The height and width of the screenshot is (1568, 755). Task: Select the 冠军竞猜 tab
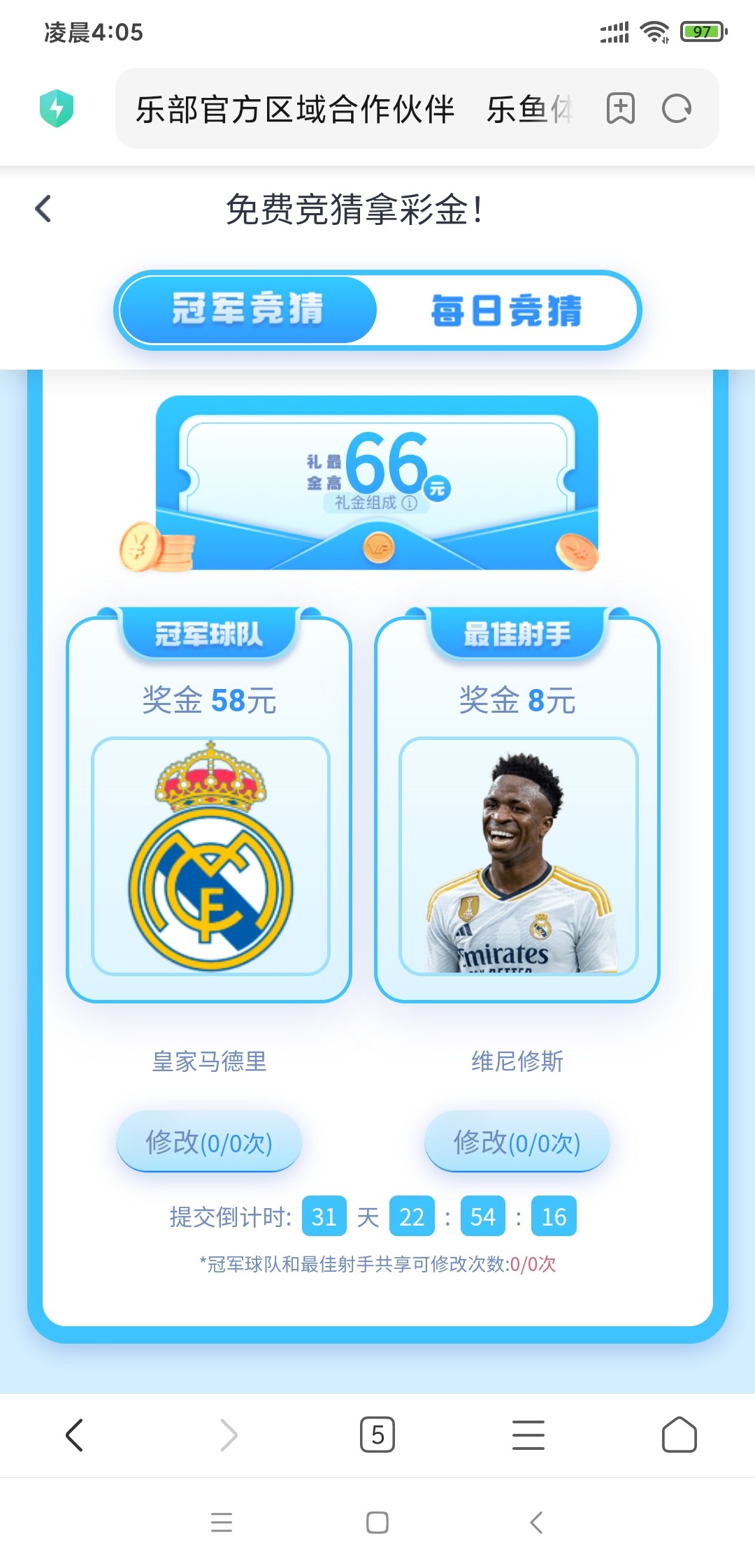(x=248, y=310)
